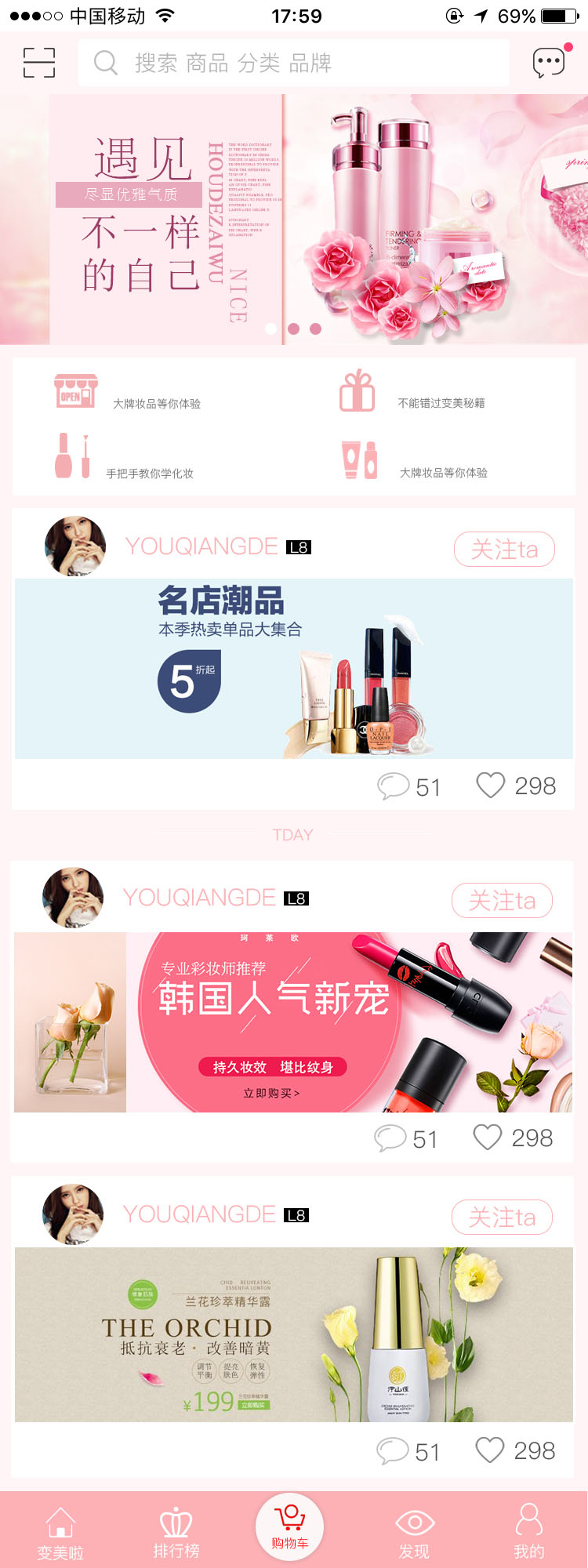
Task: Open the messages chat bubble icon
Action: (x=549, y=63)
